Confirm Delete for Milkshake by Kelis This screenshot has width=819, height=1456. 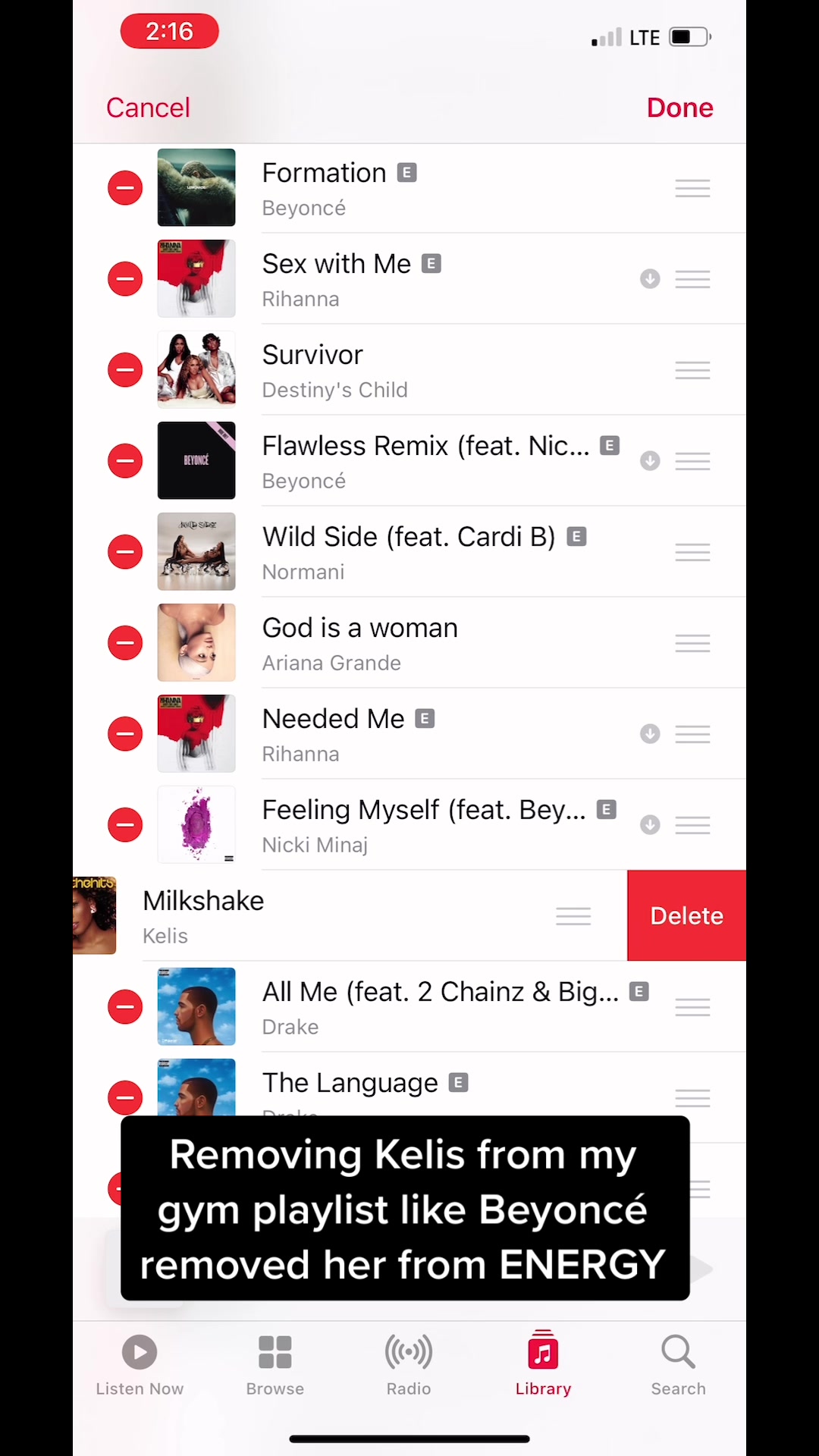(686, 915)
